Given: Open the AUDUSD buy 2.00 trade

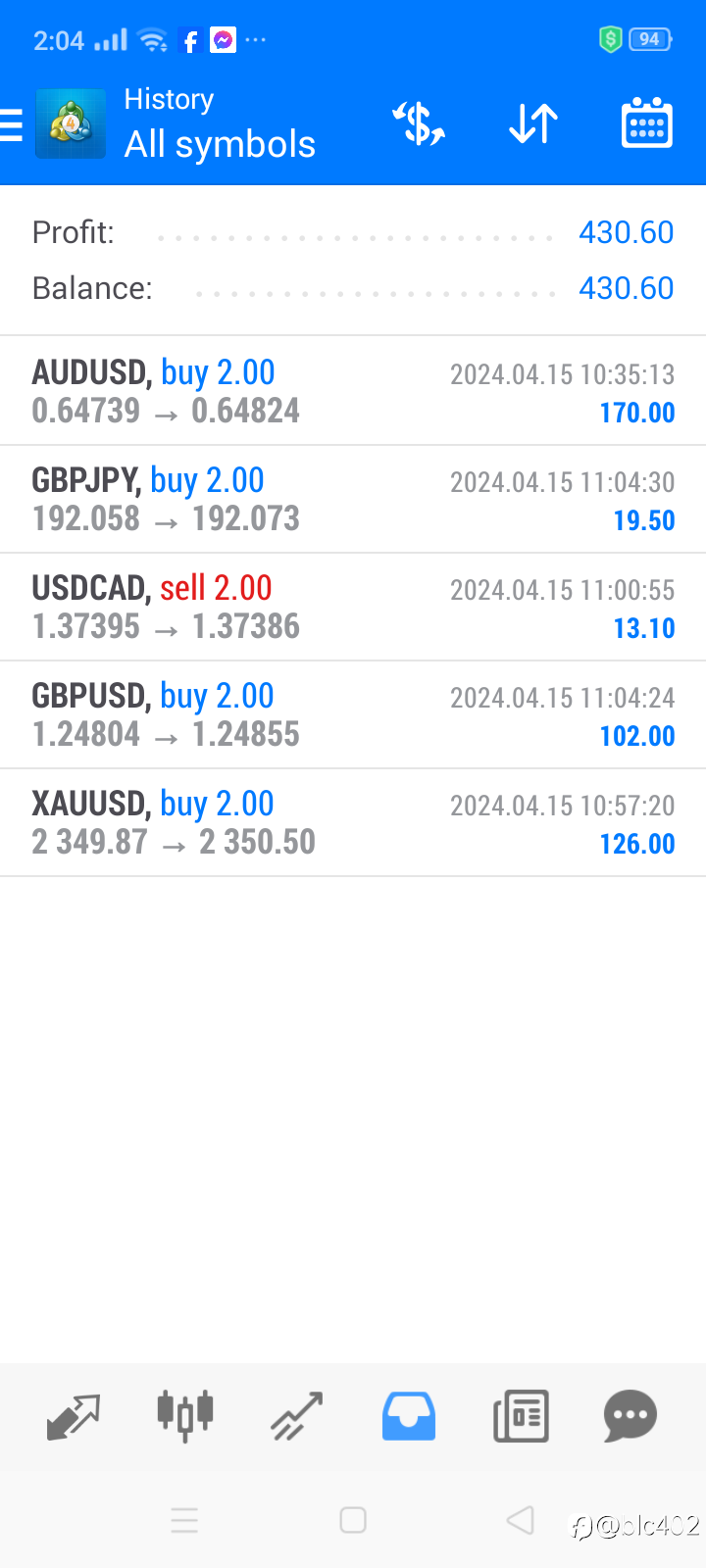Looking at the screenshot, I should click(x=353, y=391).
